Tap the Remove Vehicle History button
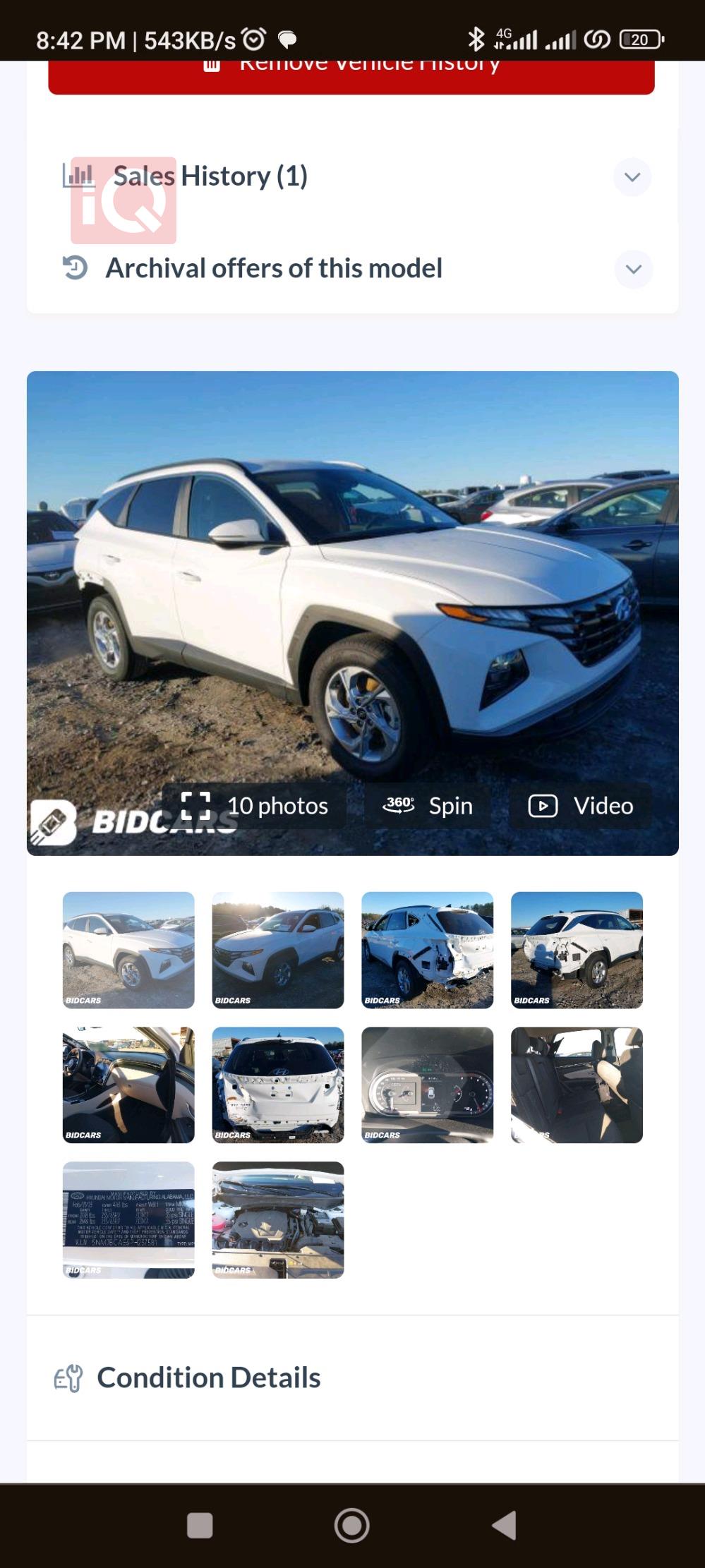705x1568 pixels. 351,74
